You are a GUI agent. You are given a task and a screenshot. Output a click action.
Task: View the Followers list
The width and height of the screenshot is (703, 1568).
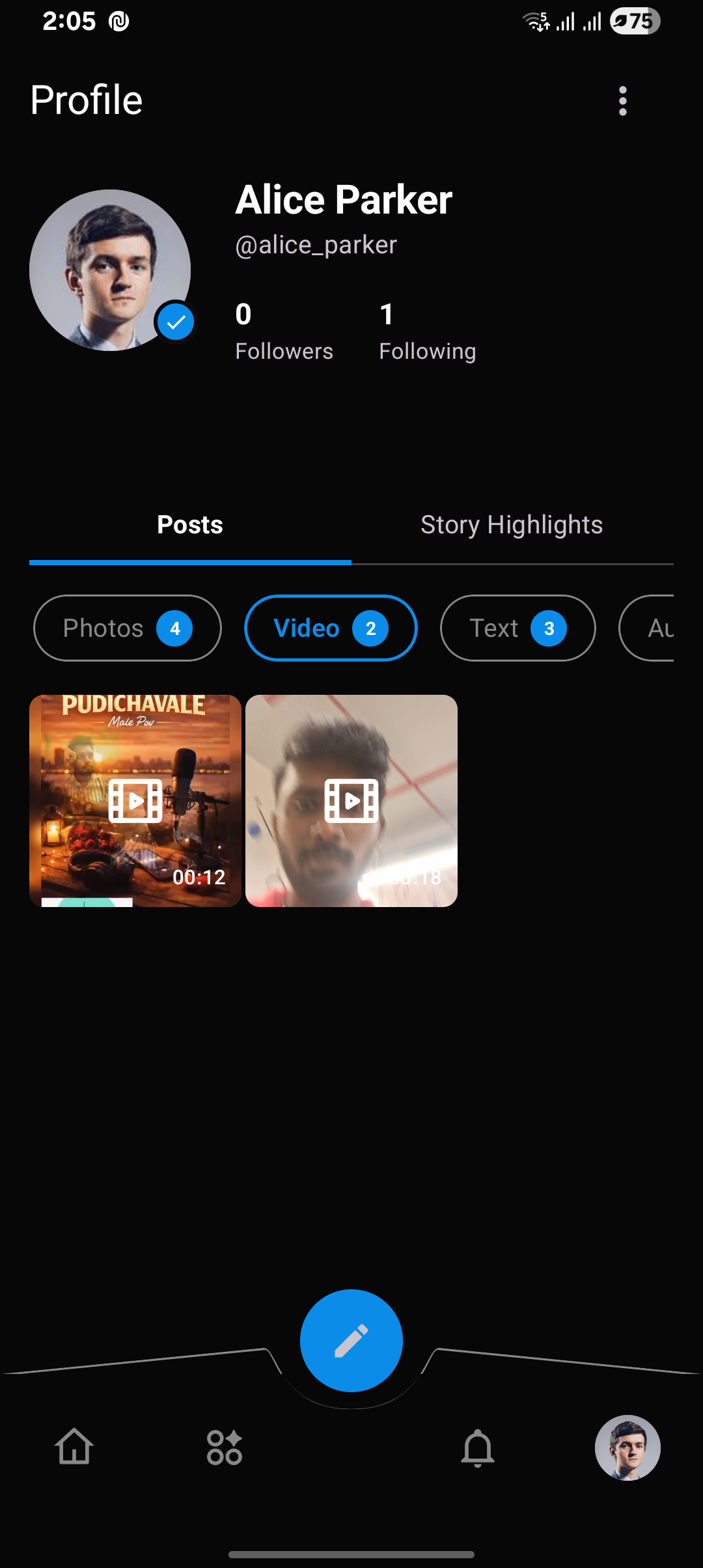(284, 331)
